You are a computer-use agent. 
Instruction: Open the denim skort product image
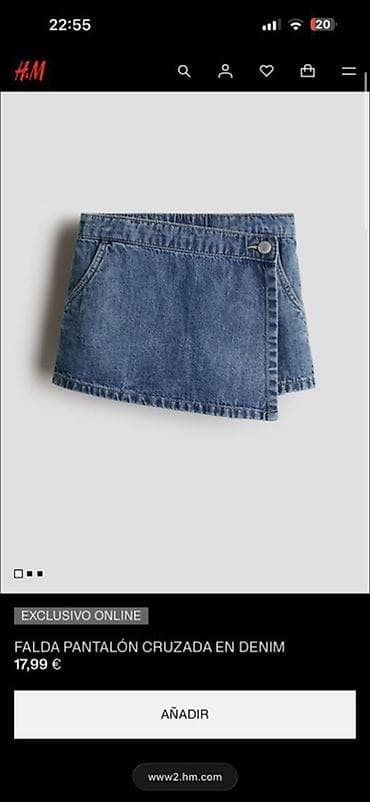[185, 342]
